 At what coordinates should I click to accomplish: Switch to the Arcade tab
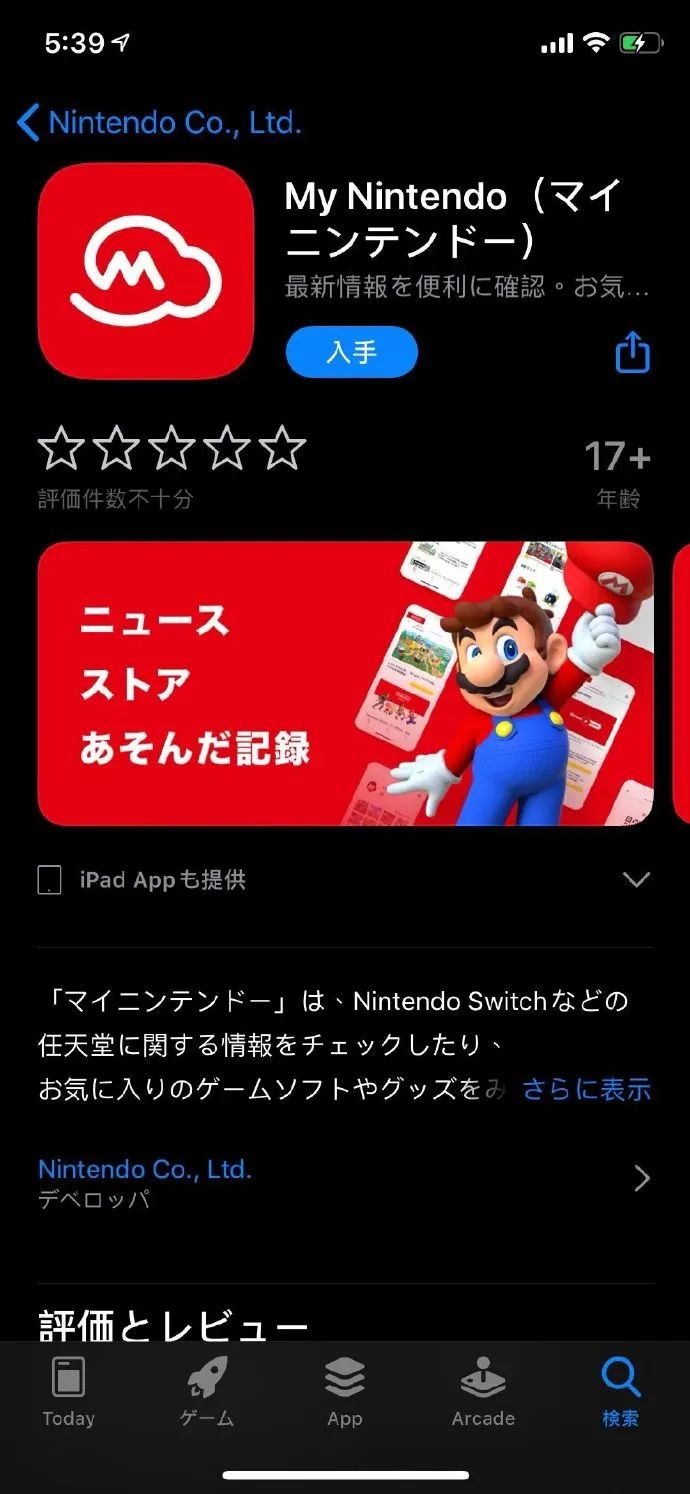coord(483,1391)
